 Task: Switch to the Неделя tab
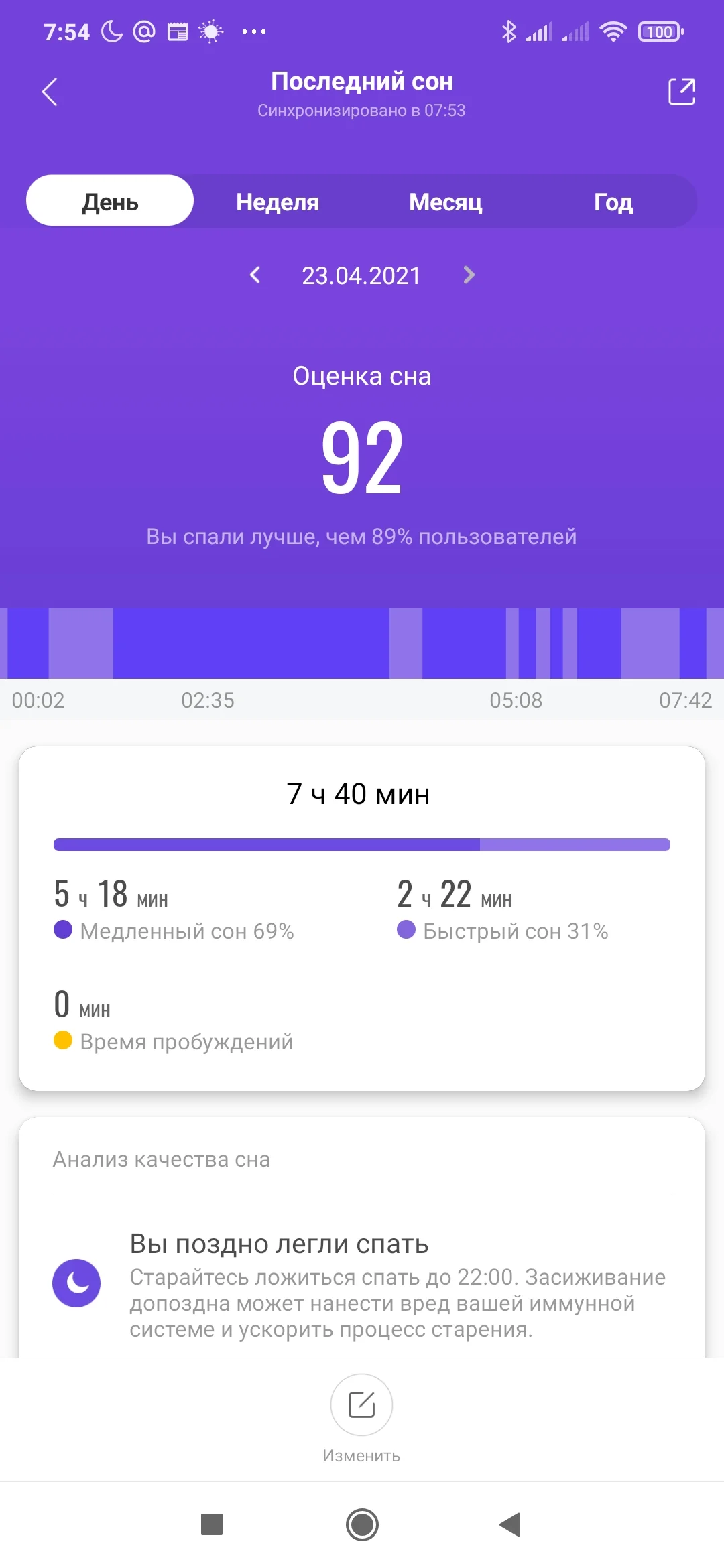(277, 200)
